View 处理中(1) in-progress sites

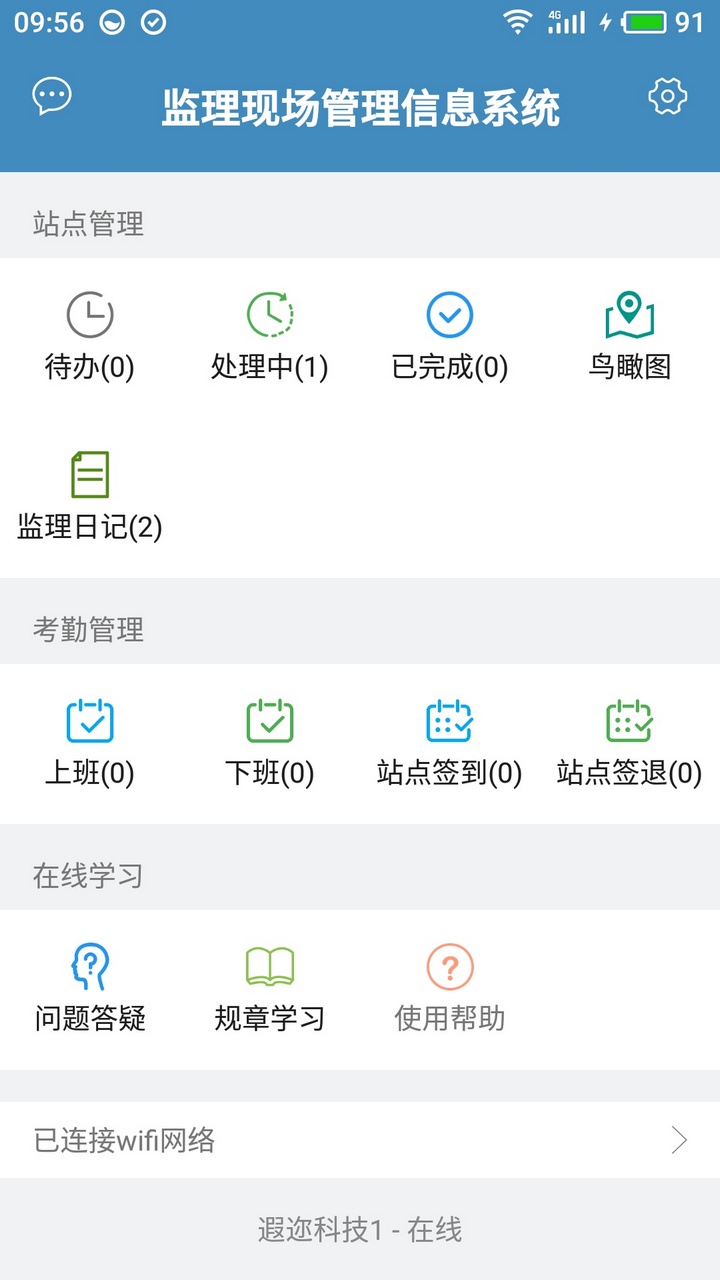coord(270,337)
